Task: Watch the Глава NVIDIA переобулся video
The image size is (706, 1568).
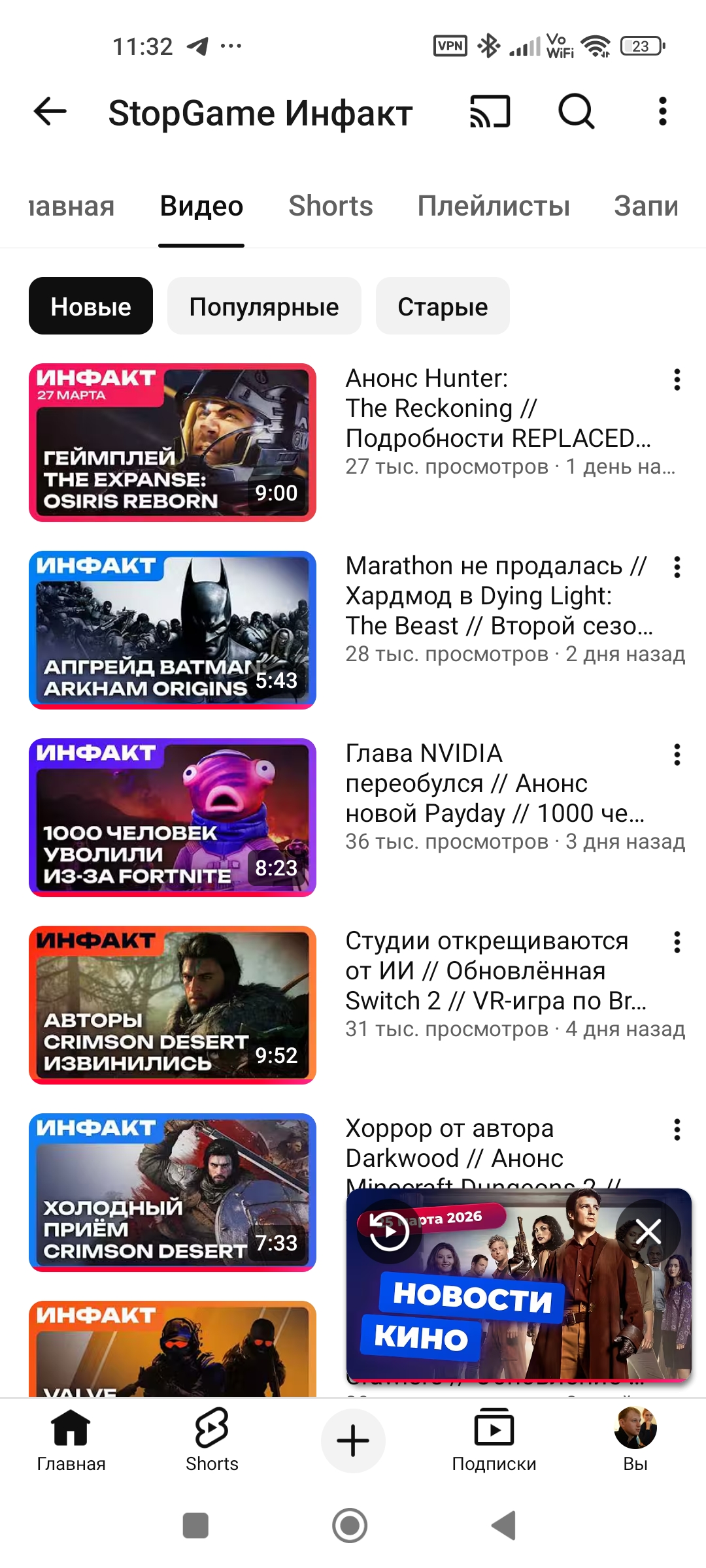Action: (173, 817)
